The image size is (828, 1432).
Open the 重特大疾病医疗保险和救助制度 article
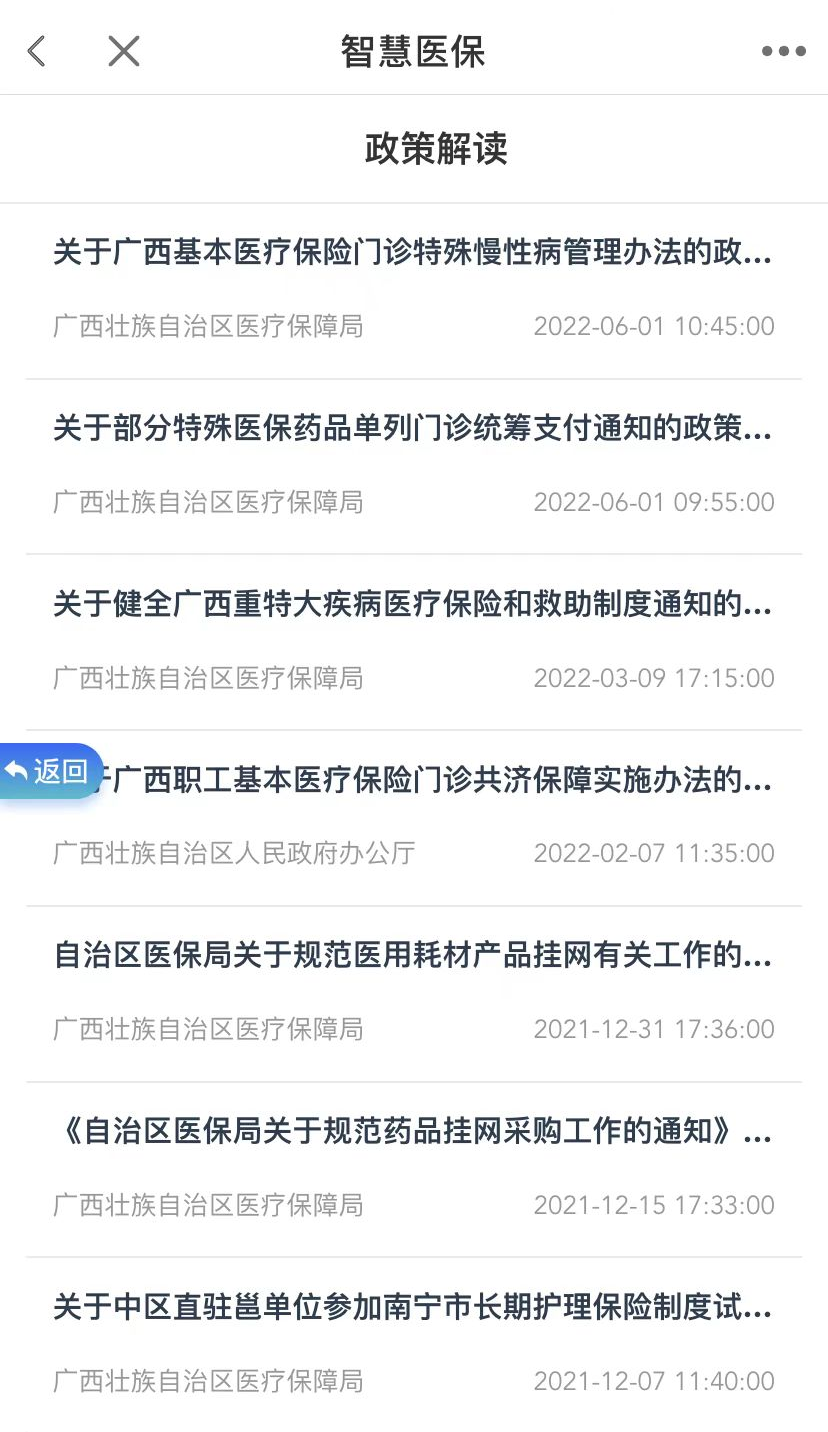[x=413, y=642]
